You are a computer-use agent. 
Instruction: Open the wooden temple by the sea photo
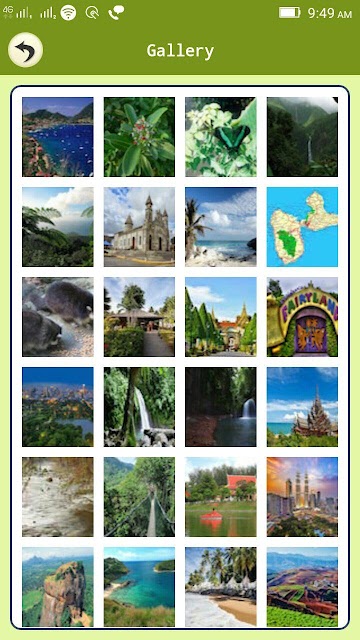(302, 407)
